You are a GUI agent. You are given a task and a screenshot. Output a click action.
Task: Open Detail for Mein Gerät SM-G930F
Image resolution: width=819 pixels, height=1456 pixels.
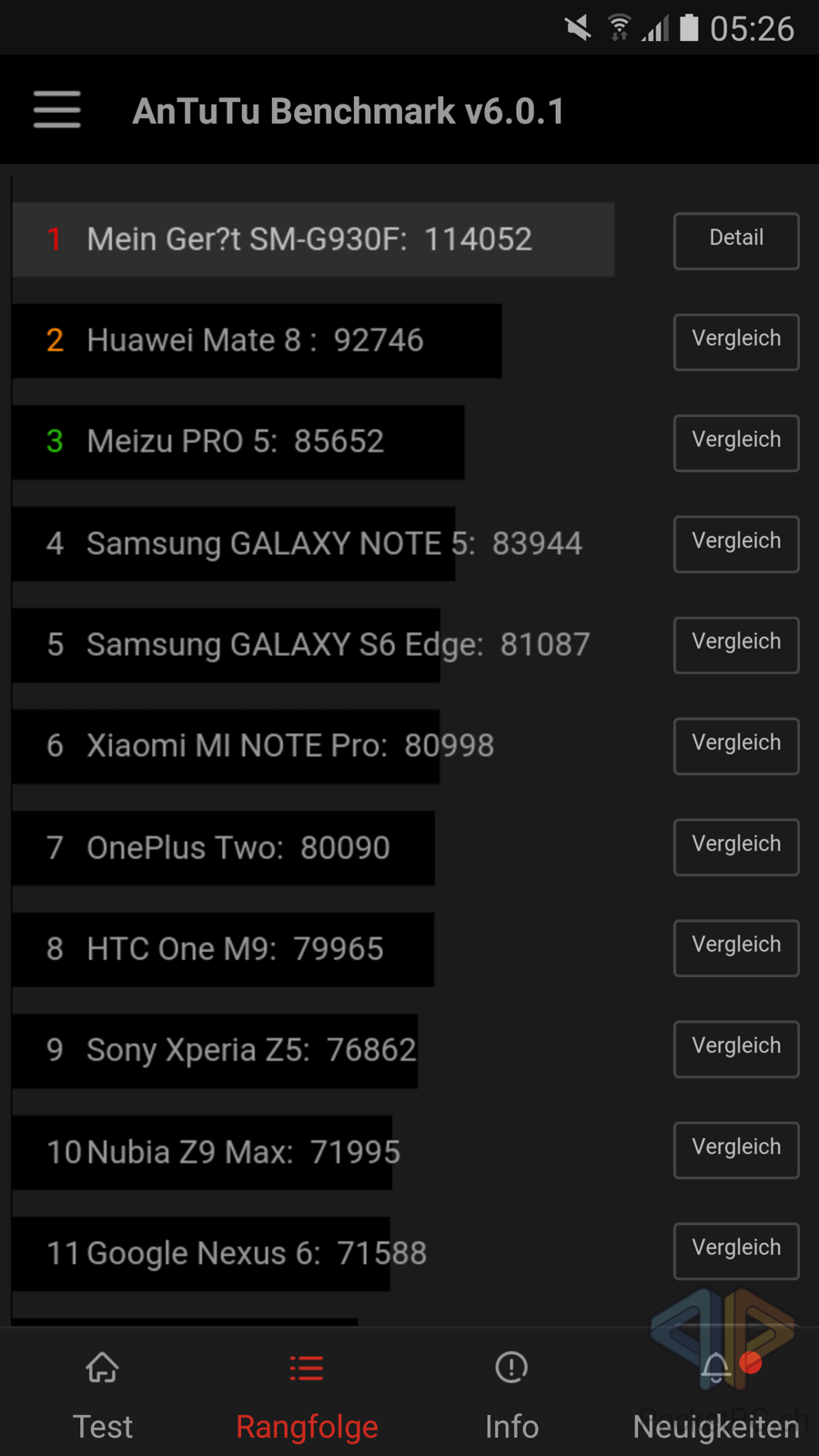736,241
